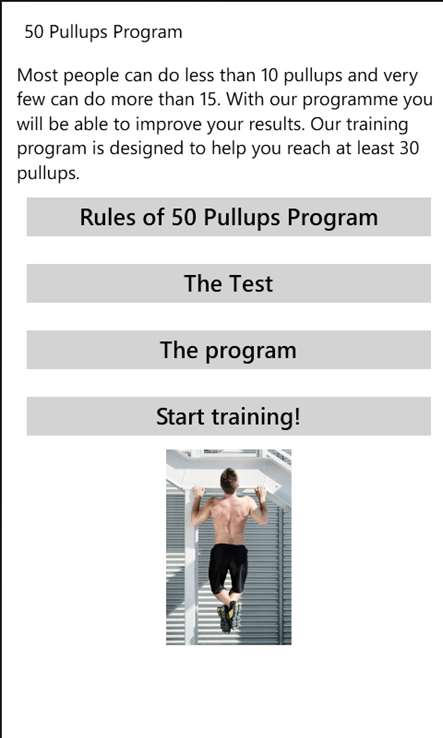Viewport: 443px width, 738px height.
Task: Open The Test section
Action: pyautogui.click(x=228, y=283)
